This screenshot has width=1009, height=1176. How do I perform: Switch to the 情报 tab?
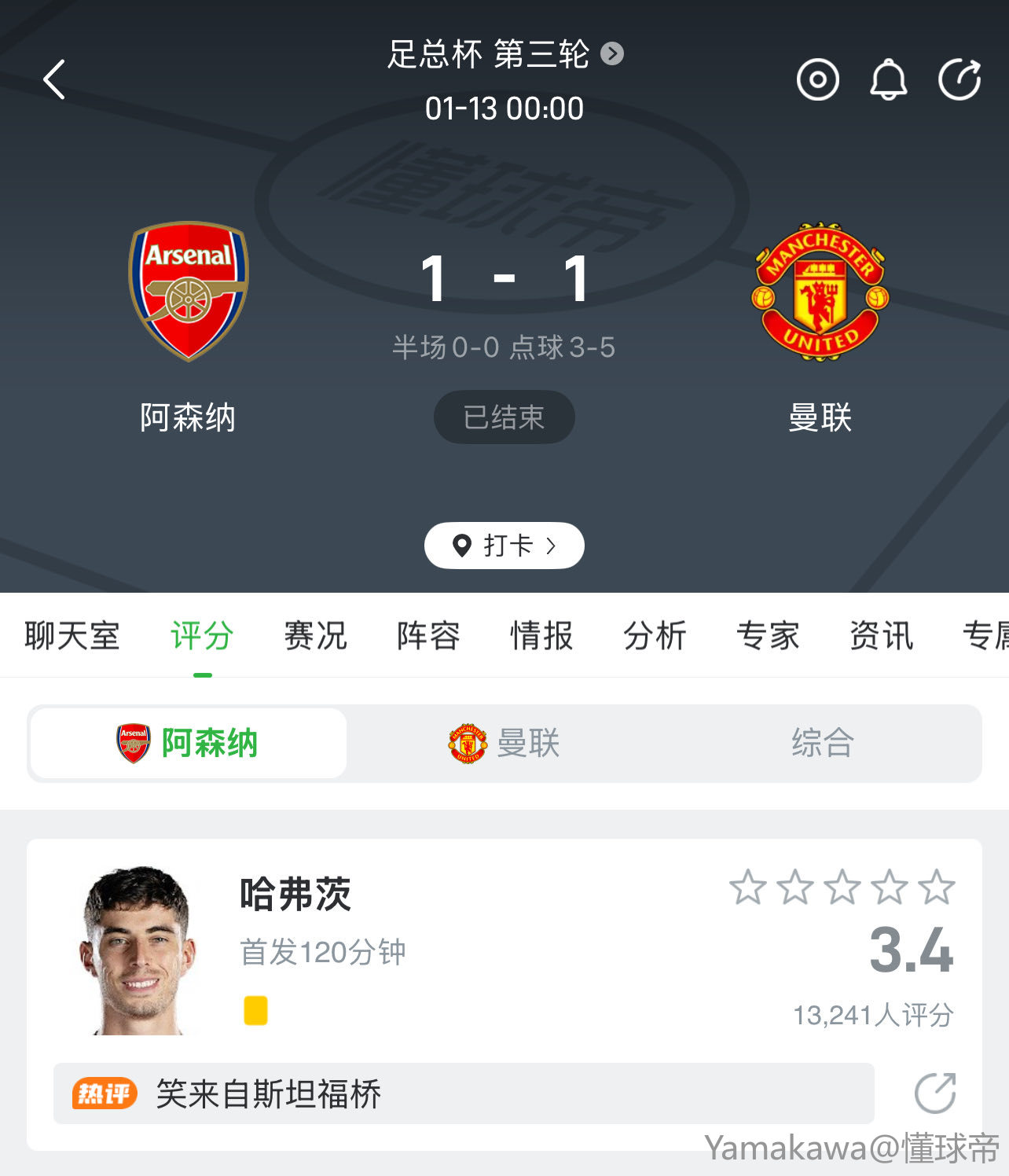(541, 636)
